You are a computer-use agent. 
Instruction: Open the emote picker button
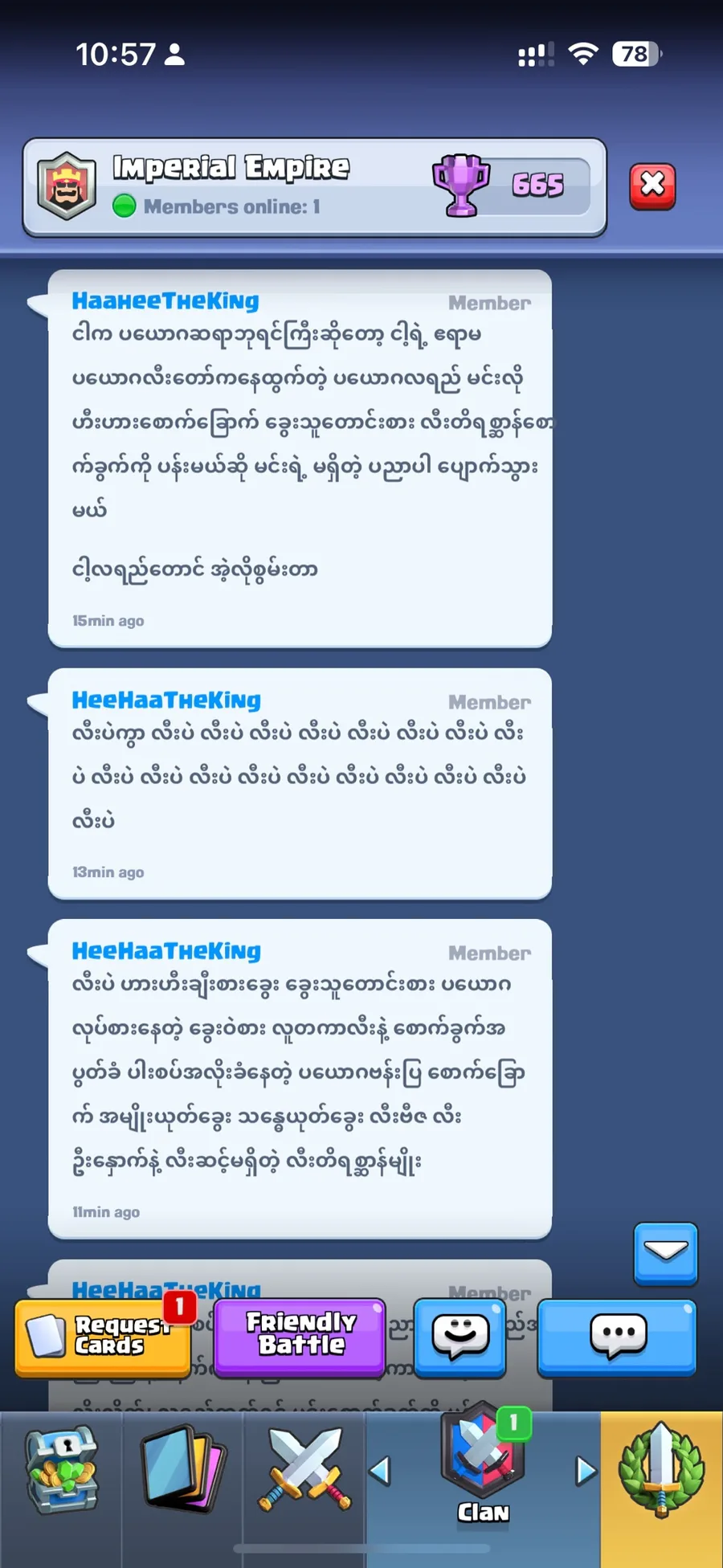[460, 1336]
